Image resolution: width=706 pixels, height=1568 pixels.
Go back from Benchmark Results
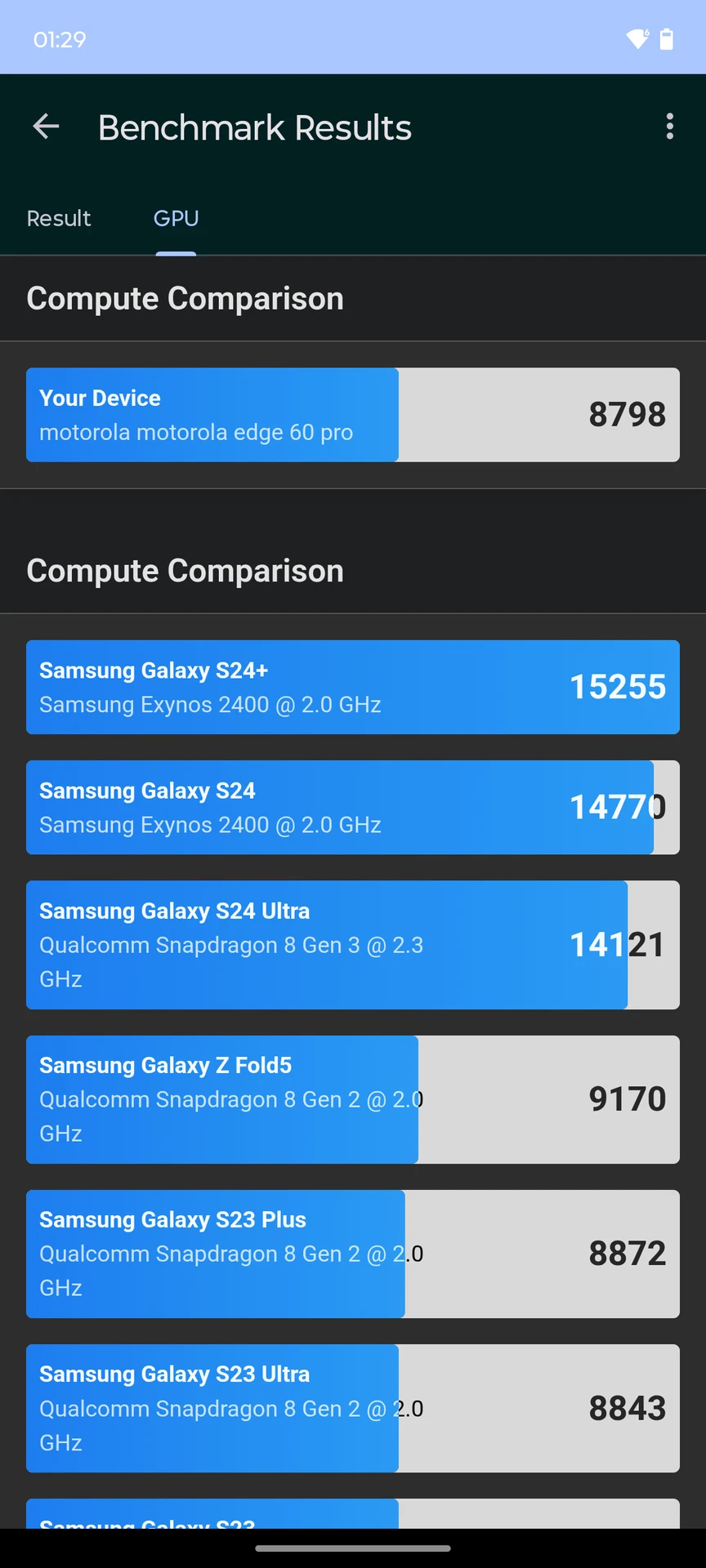point(46,127)
